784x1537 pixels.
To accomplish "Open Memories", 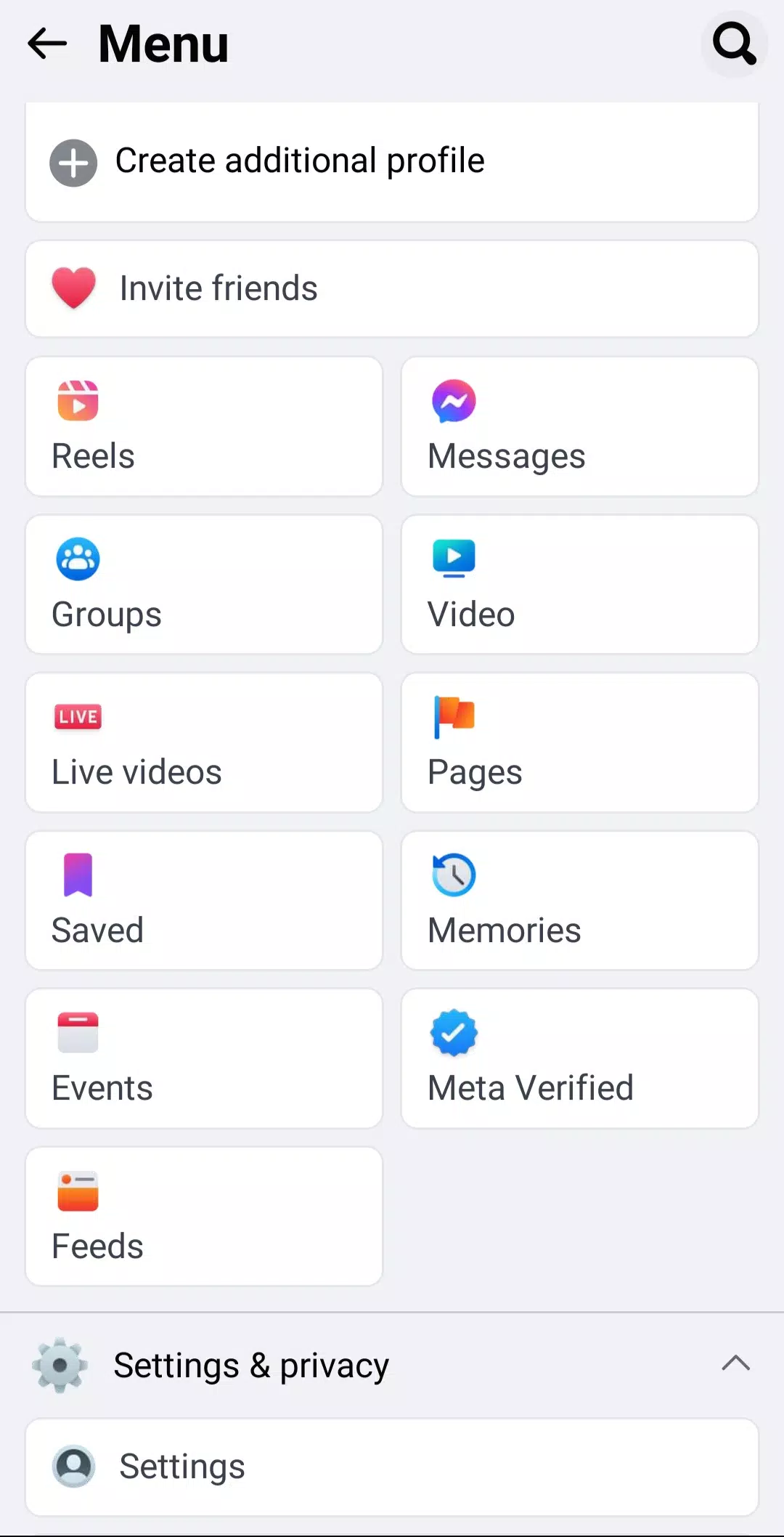I will point(579,901).
